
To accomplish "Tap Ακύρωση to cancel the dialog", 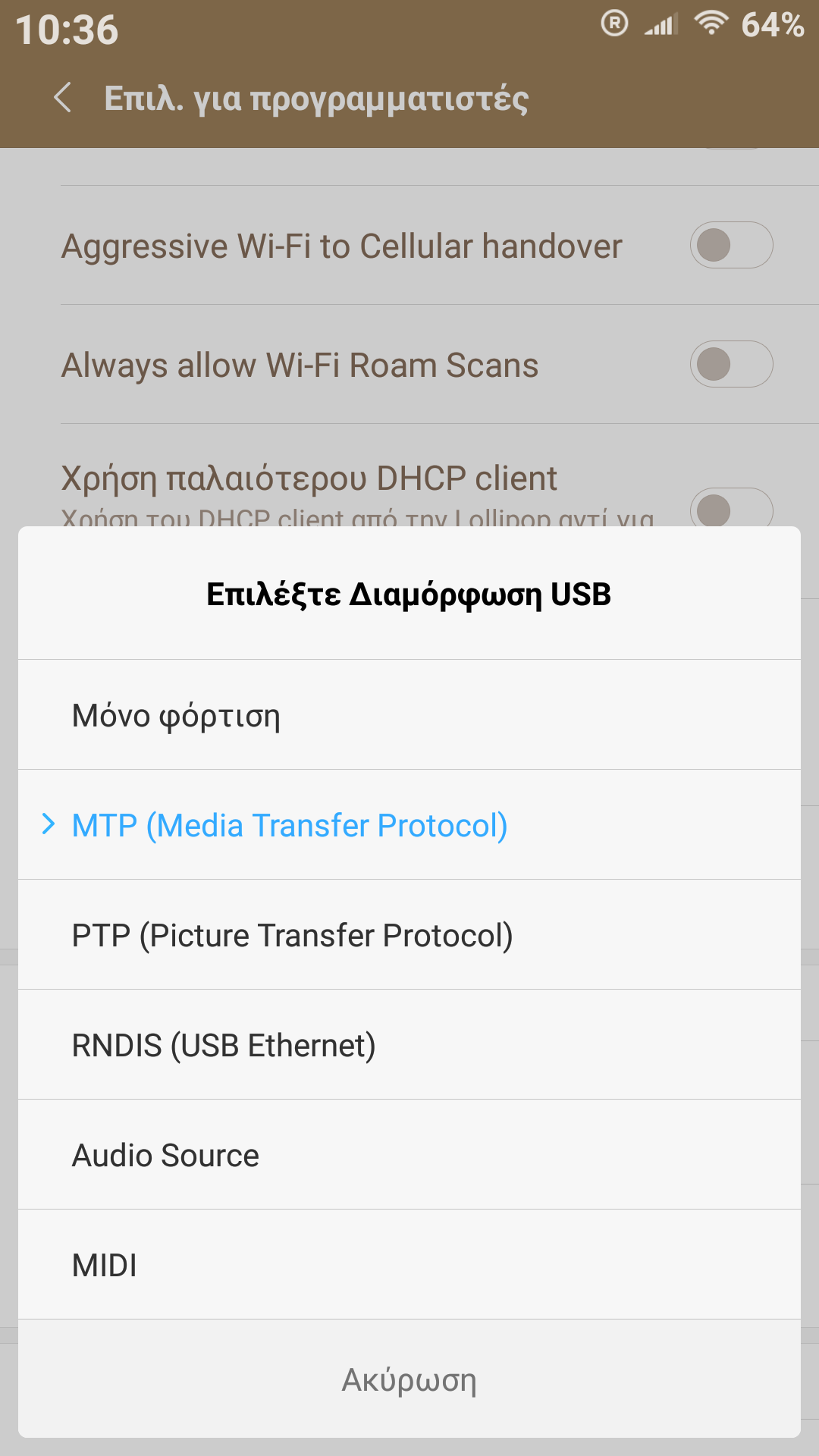I will pyautogui.click(x=409, y=1379).
